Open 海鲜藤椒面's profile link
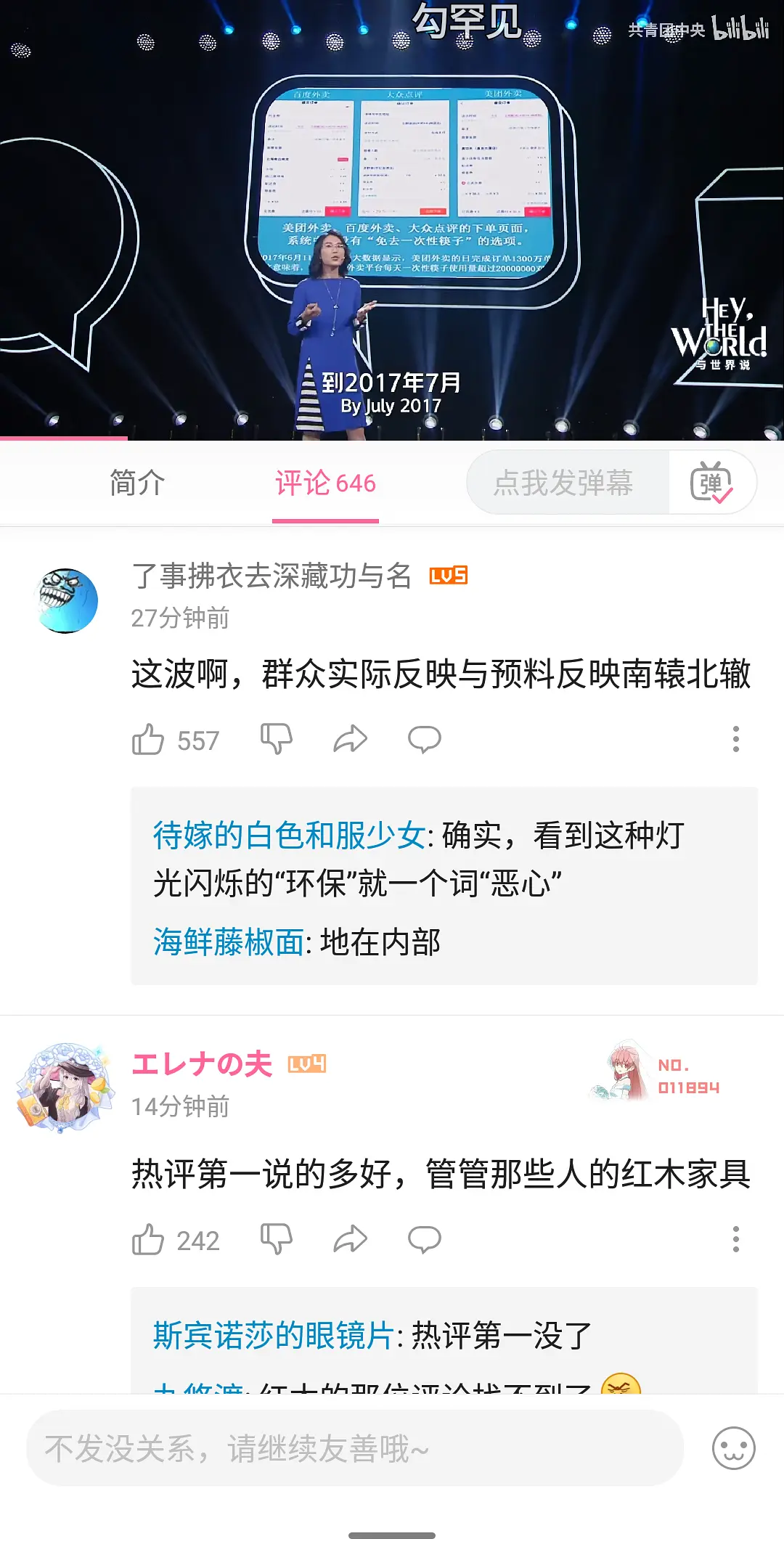The height and width of the screenshot is (1568, 784). point(228,942)
